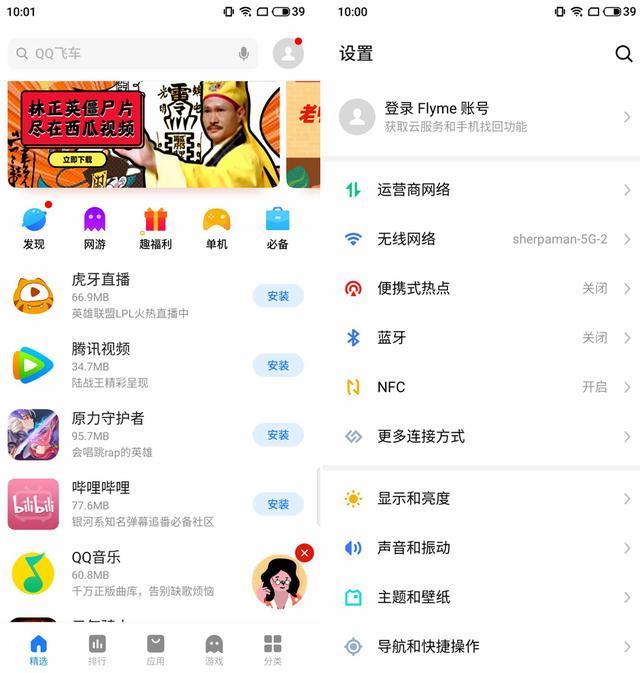This screenshot has width=640, height=673.
Task: Open the 趣福利 category
Action: pyautogui.click(x=155, y=229)
